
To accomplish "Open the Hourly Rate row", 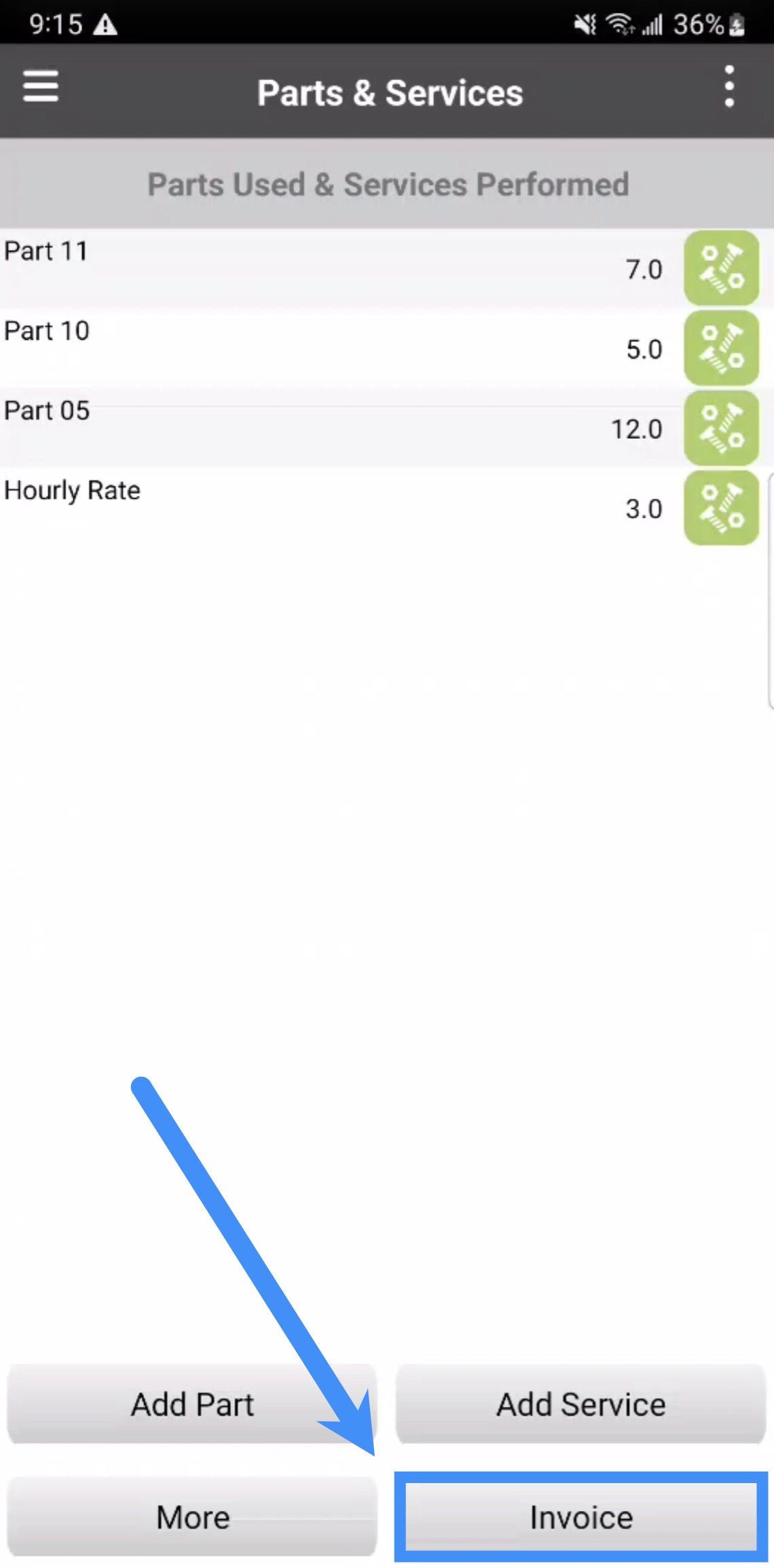I will (x=326, y=508).
